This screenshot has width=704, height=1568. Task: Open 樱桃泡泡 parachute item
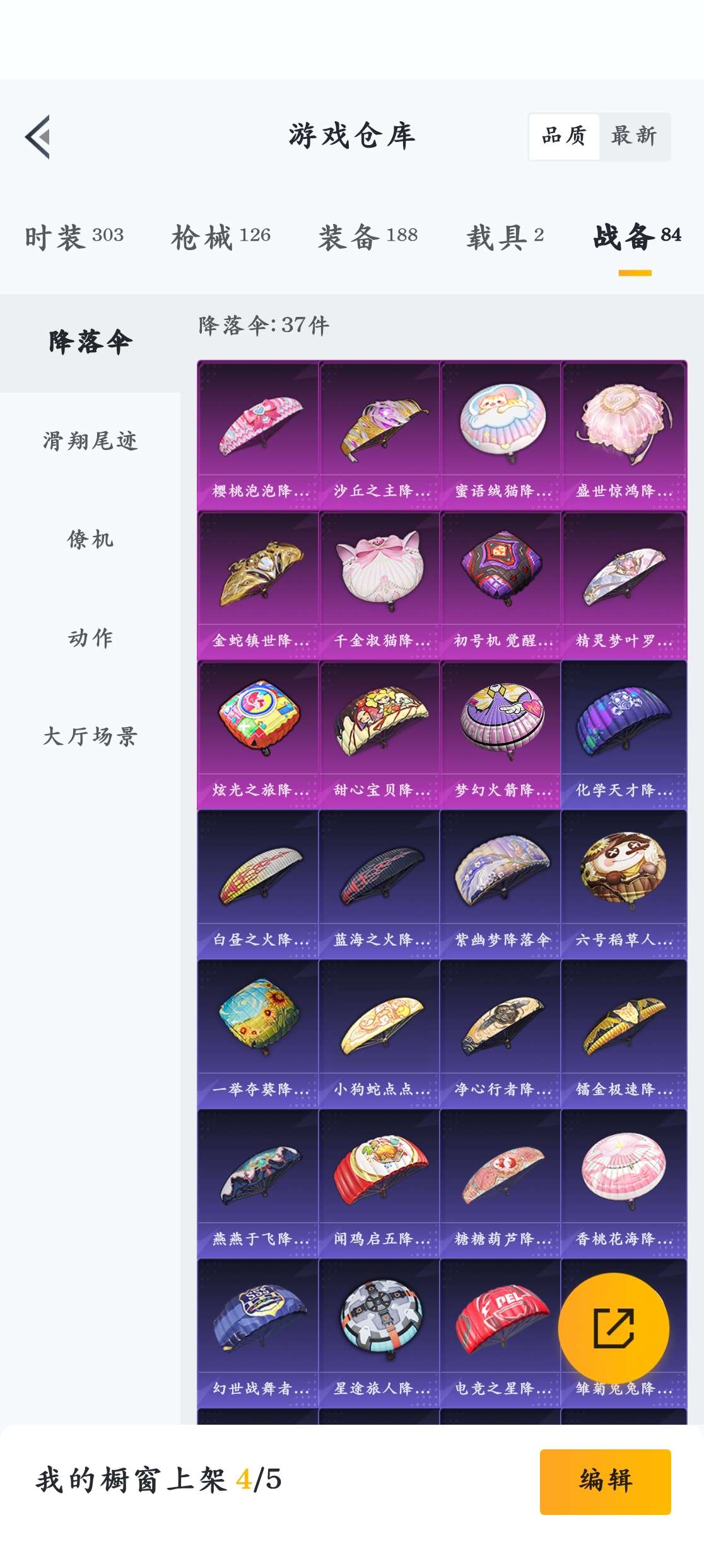(258, 436)
